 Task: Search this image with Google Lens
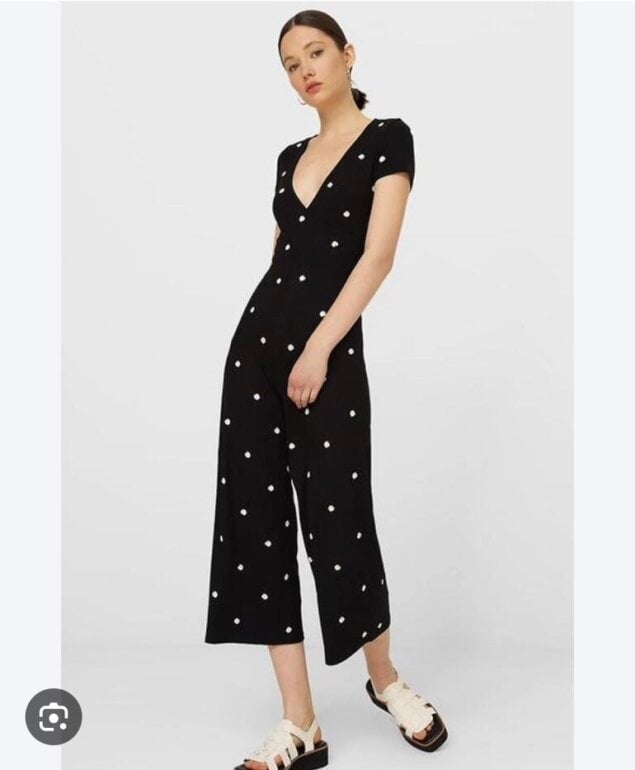(x=54, y=716)
